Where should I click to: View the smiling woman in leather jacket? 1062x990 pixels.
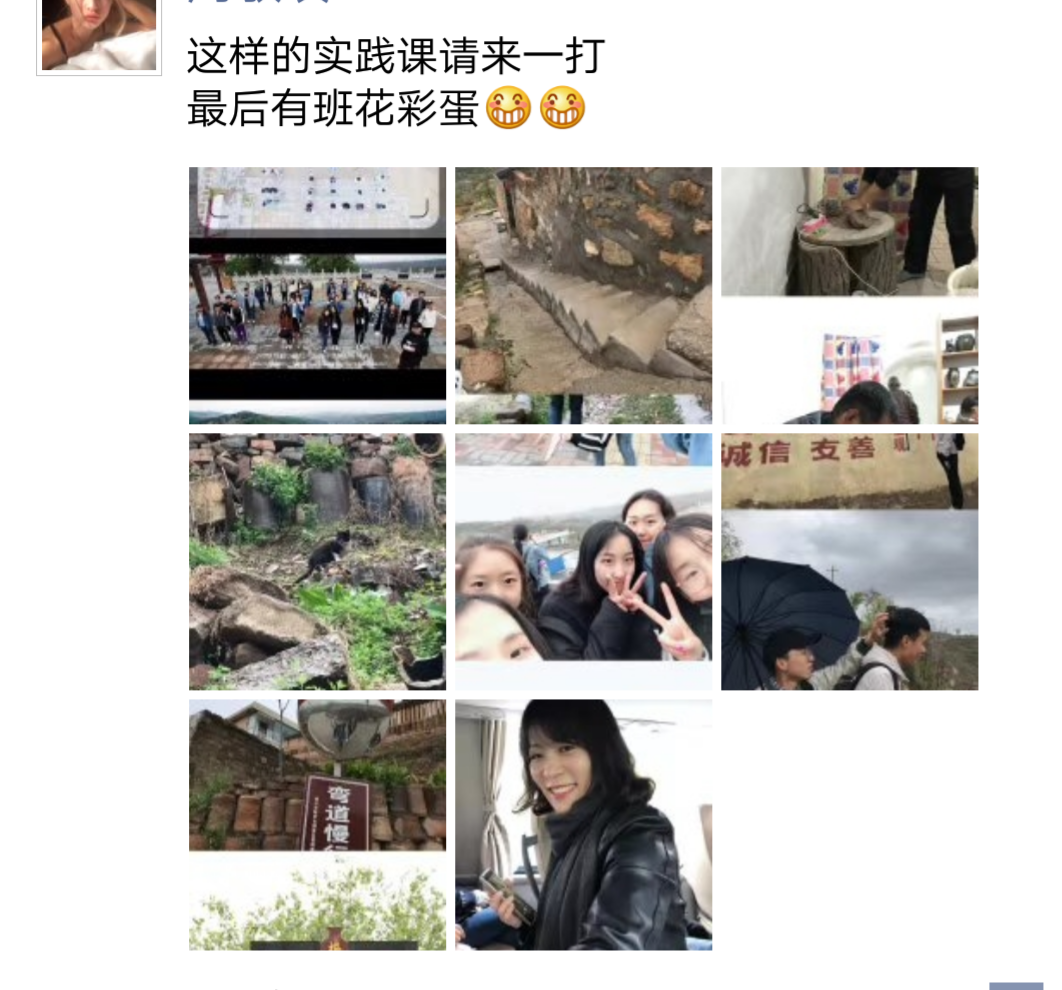pos(583,824)
